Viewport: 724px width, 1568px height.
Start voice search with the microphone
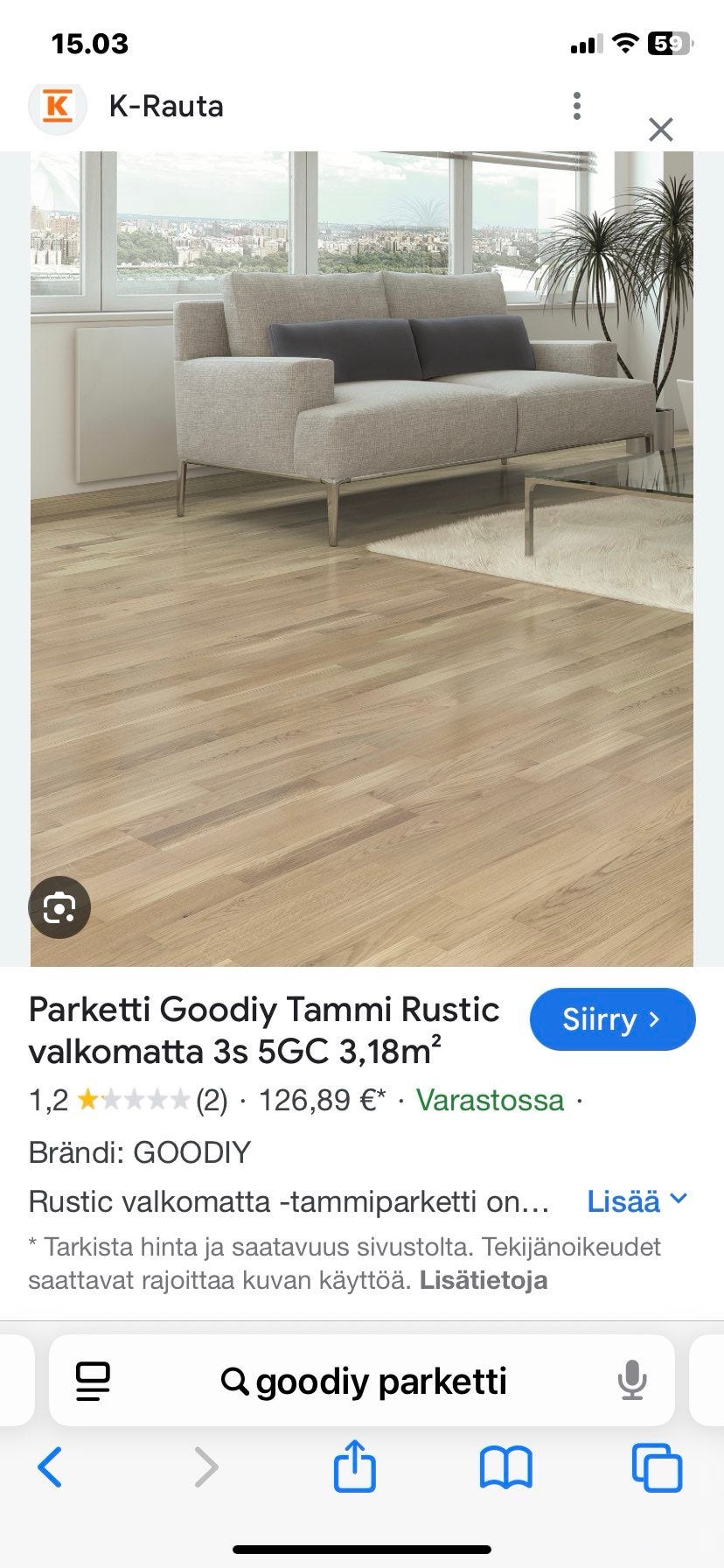631,1382
